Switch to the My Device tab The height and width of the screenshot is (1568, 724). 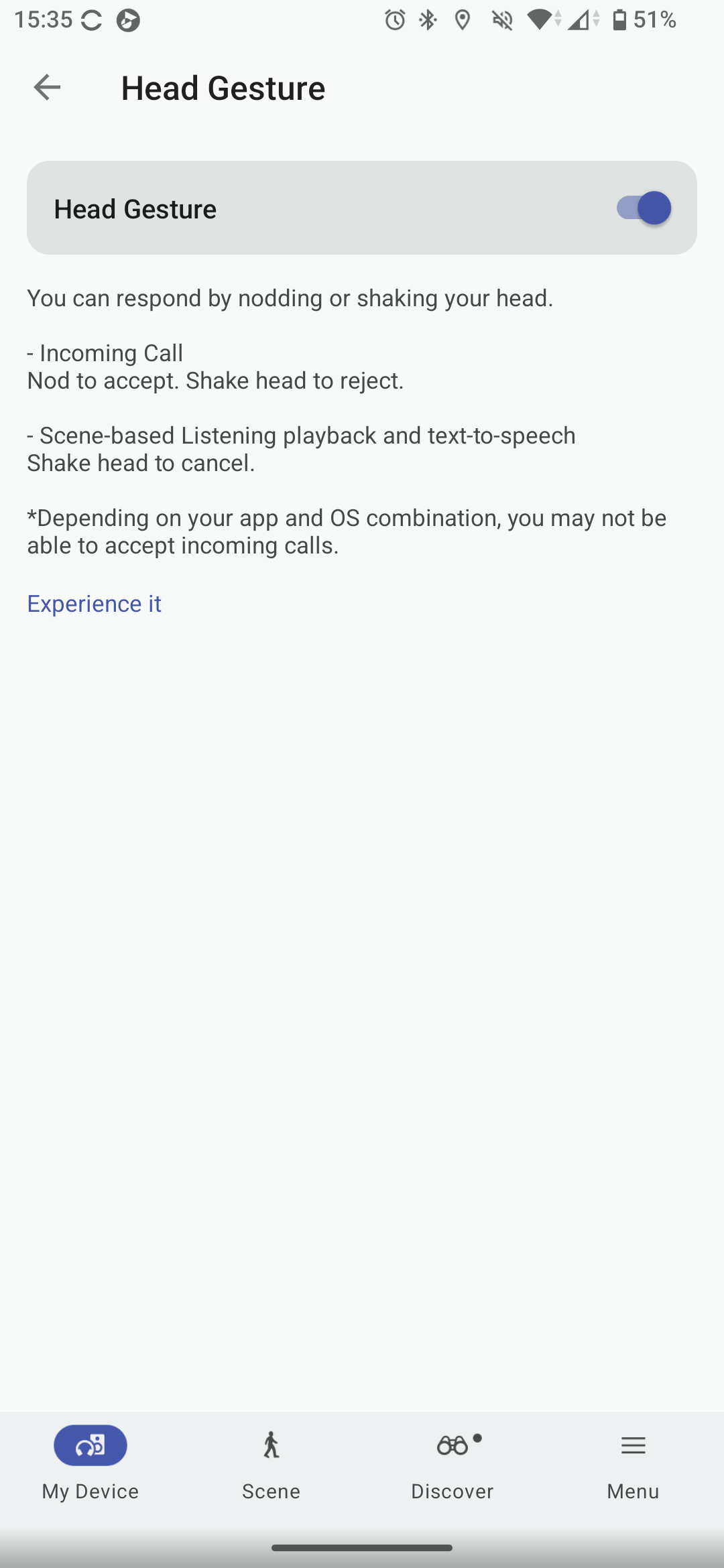pyautogui.click(x=90, y=1463)
